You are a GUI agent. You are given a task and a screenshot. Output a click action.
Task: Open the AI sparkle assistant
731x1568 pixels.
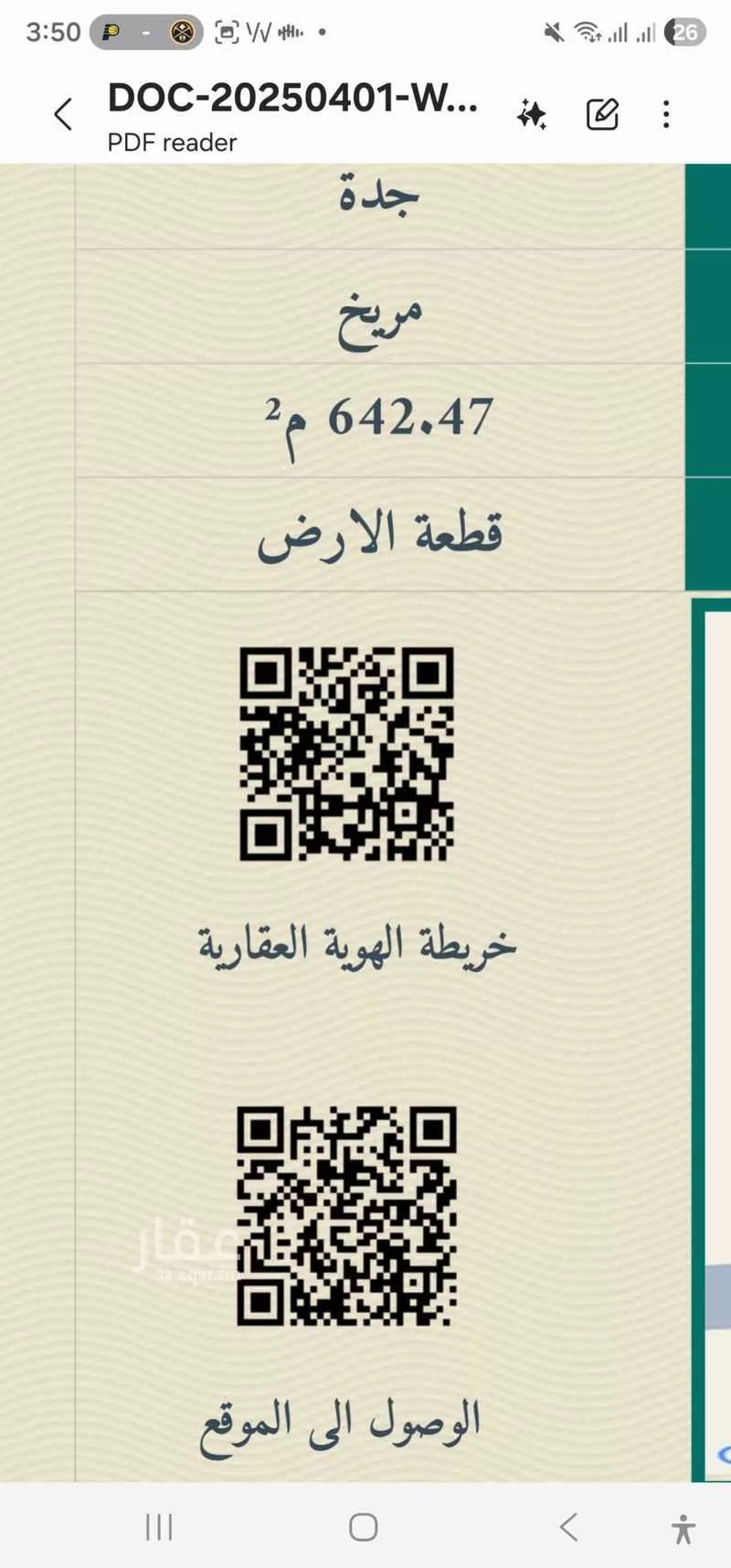click(532, 114)
